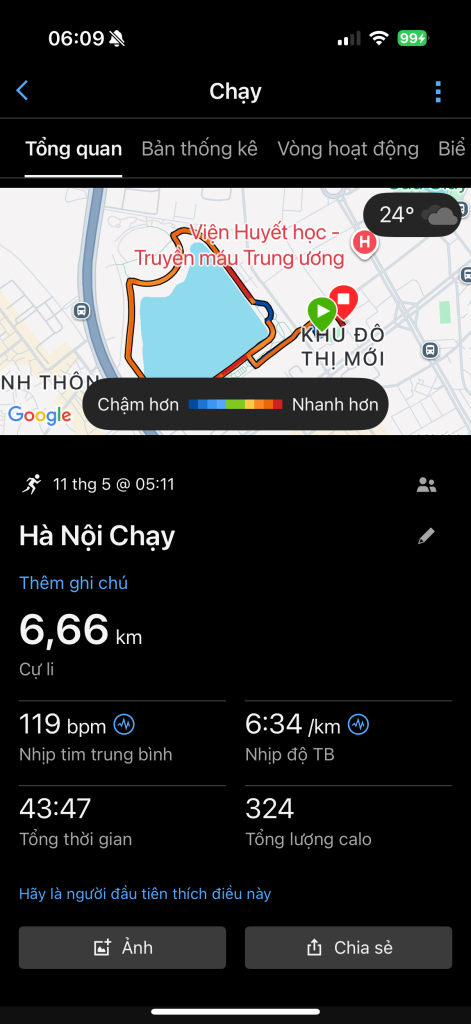471x1024 pixels.
Task: Select the Tổng quan tab
Action: point(73,148)
